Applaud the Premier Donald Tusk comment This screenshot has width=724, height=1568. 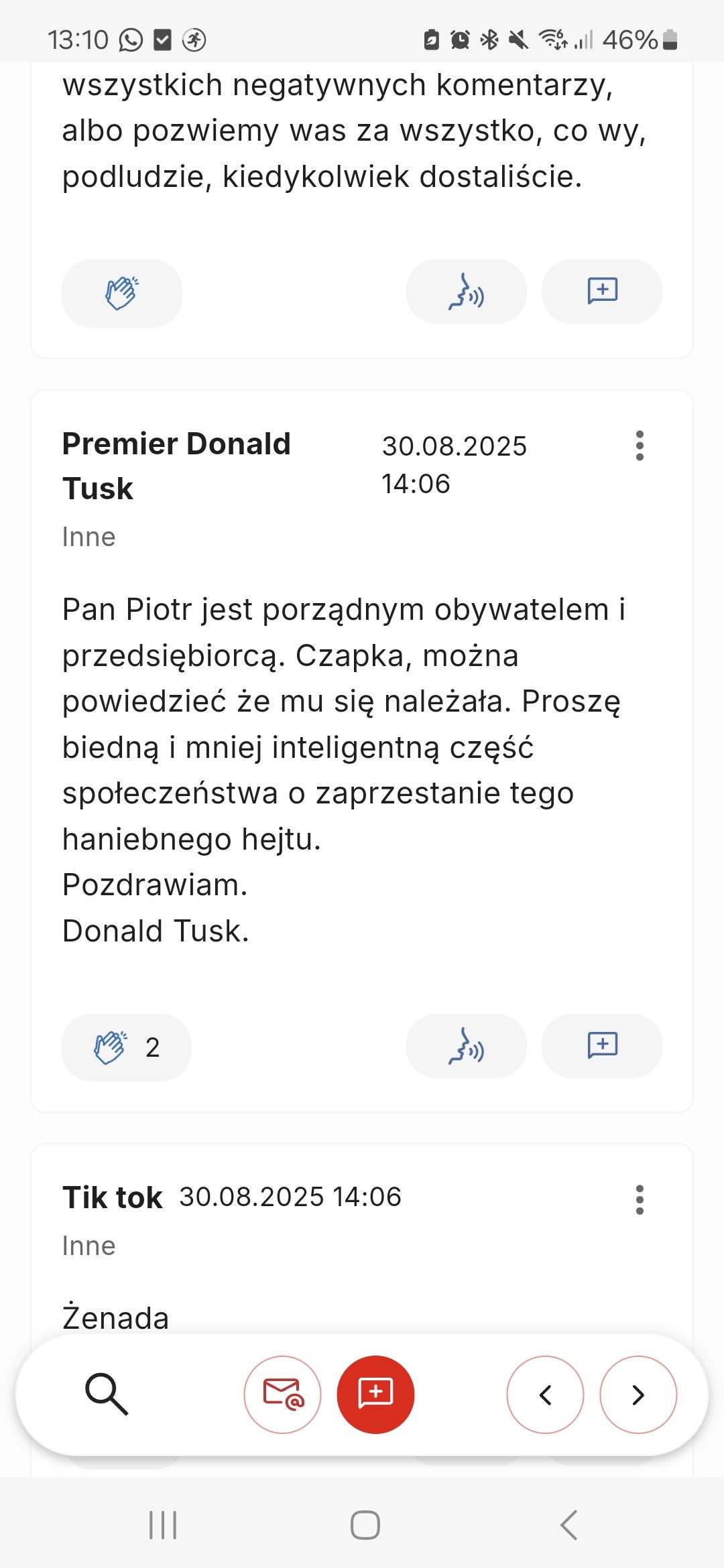126,1047
